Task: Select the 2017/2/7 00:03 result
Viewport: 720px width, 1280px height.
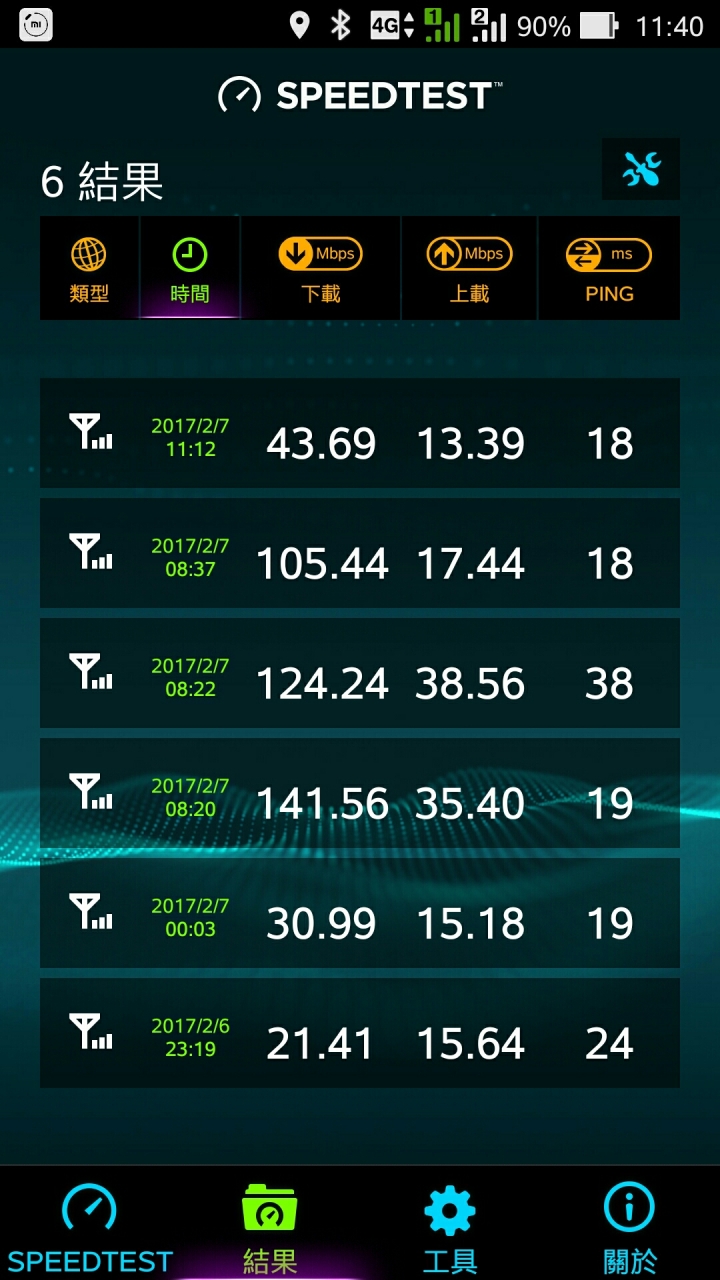Action: [x=360, y=913]
